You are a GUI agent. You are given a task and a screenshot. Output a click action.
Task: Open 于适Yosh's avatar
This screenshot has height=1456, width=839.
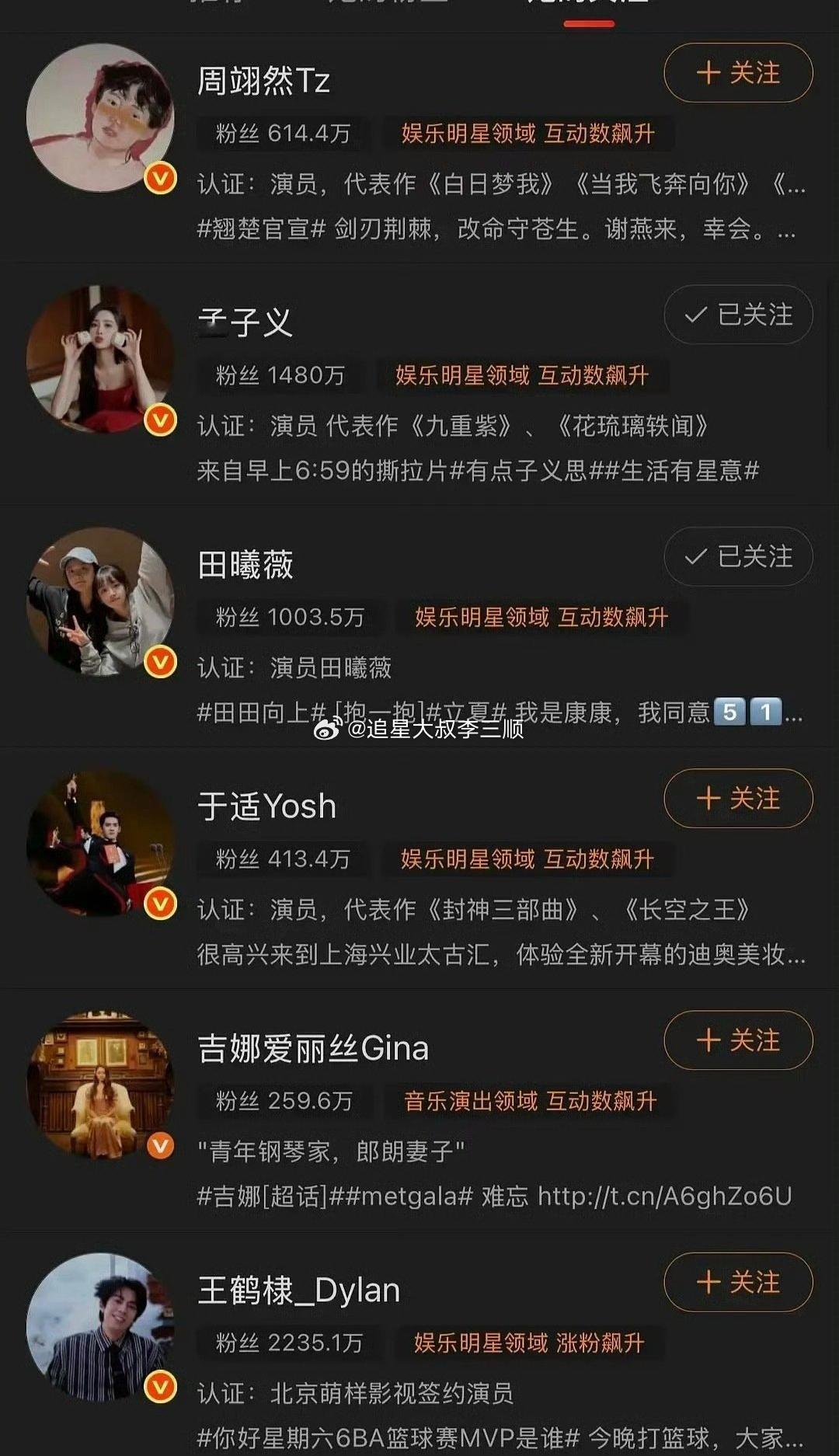pos(100,843)
